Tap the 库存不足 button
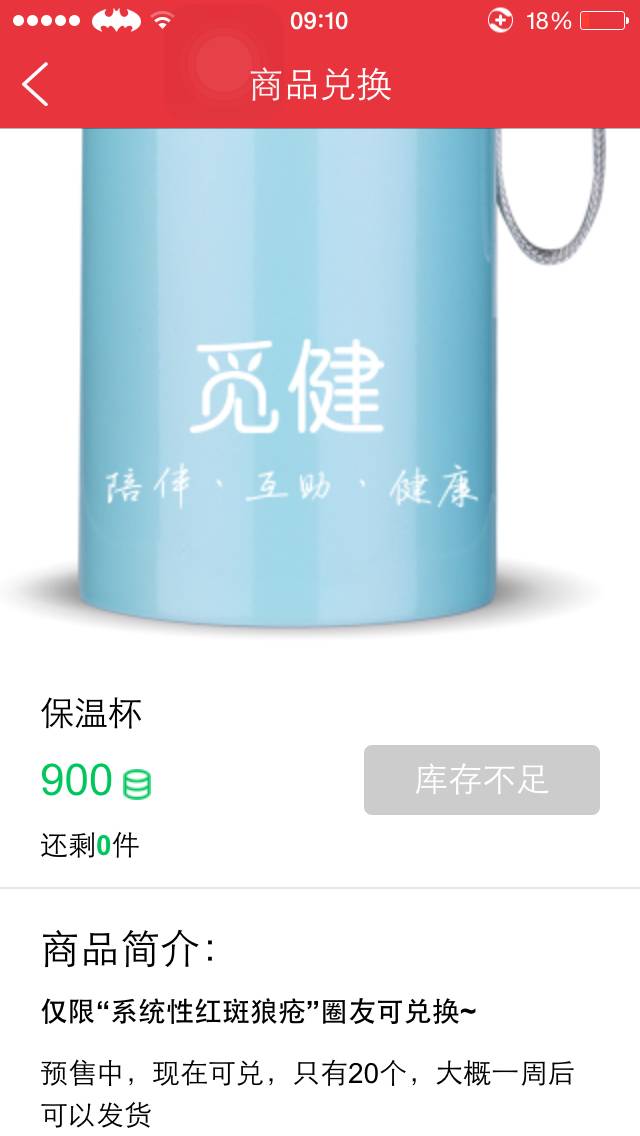This screenshot has width=640, height=1136. pyautogui.click(x=481, y=780)
